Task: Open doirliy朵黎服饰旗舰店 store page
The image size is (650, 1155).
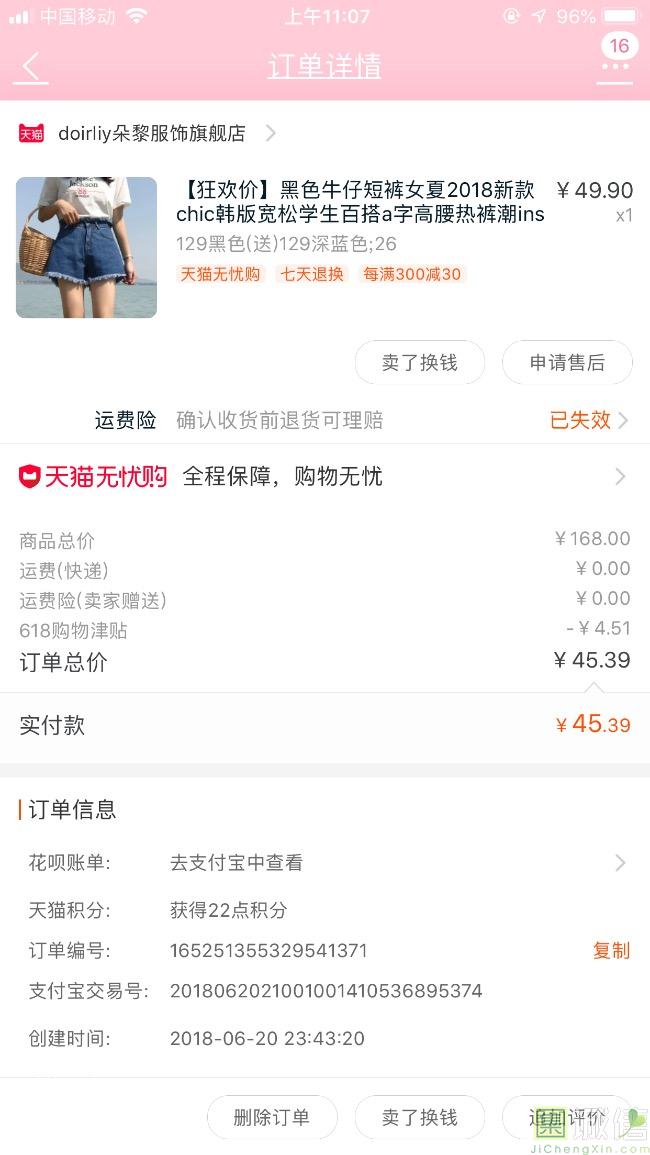Action: [x=147, y=133]
